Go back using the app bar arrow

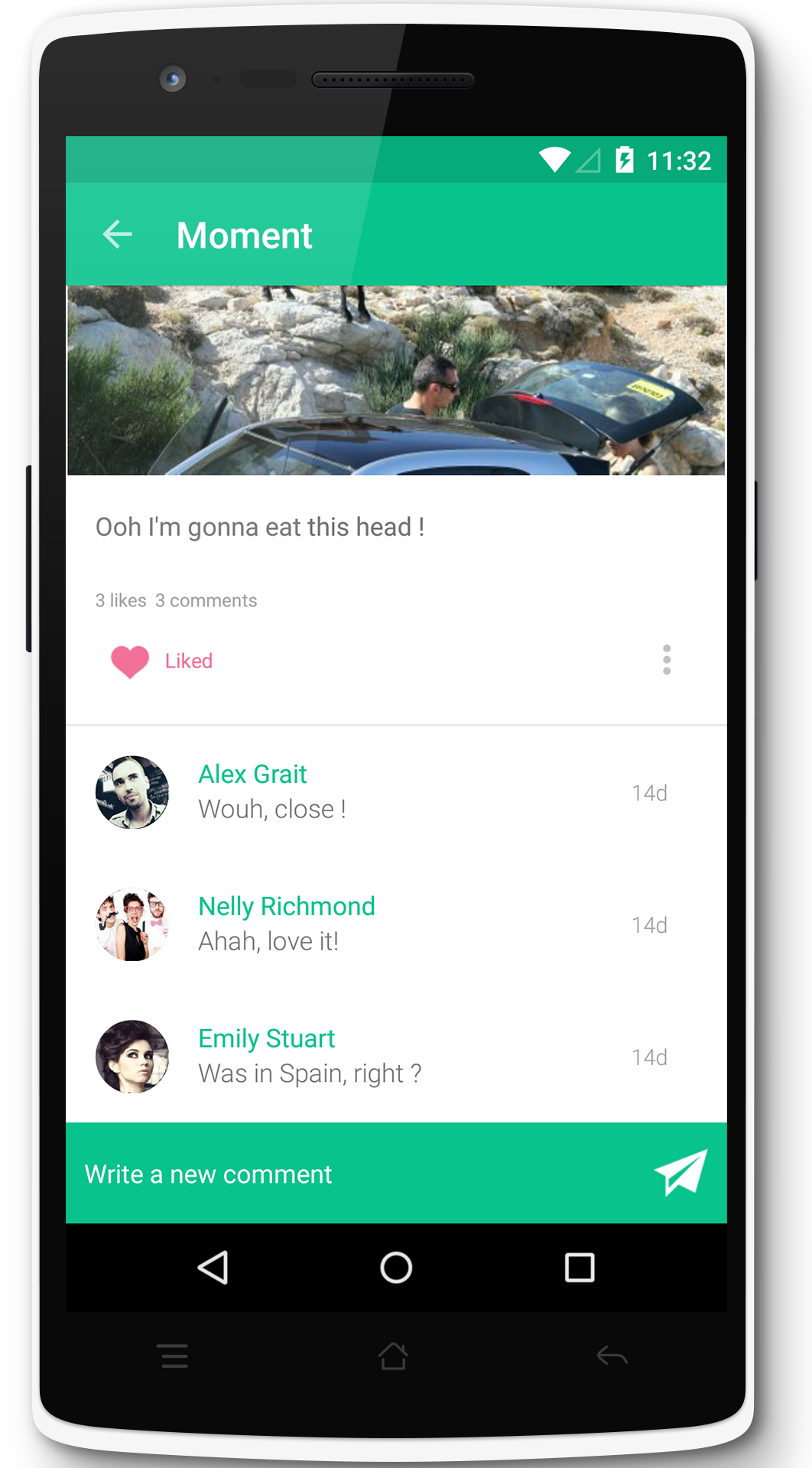[118, 235]
